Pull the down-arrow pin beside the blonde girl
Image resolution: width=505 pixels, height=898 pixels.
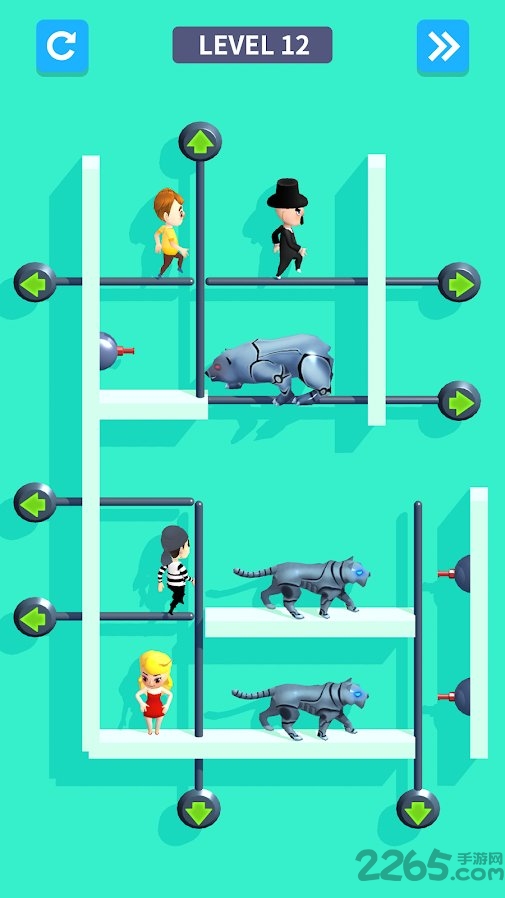tap(199, 808)
